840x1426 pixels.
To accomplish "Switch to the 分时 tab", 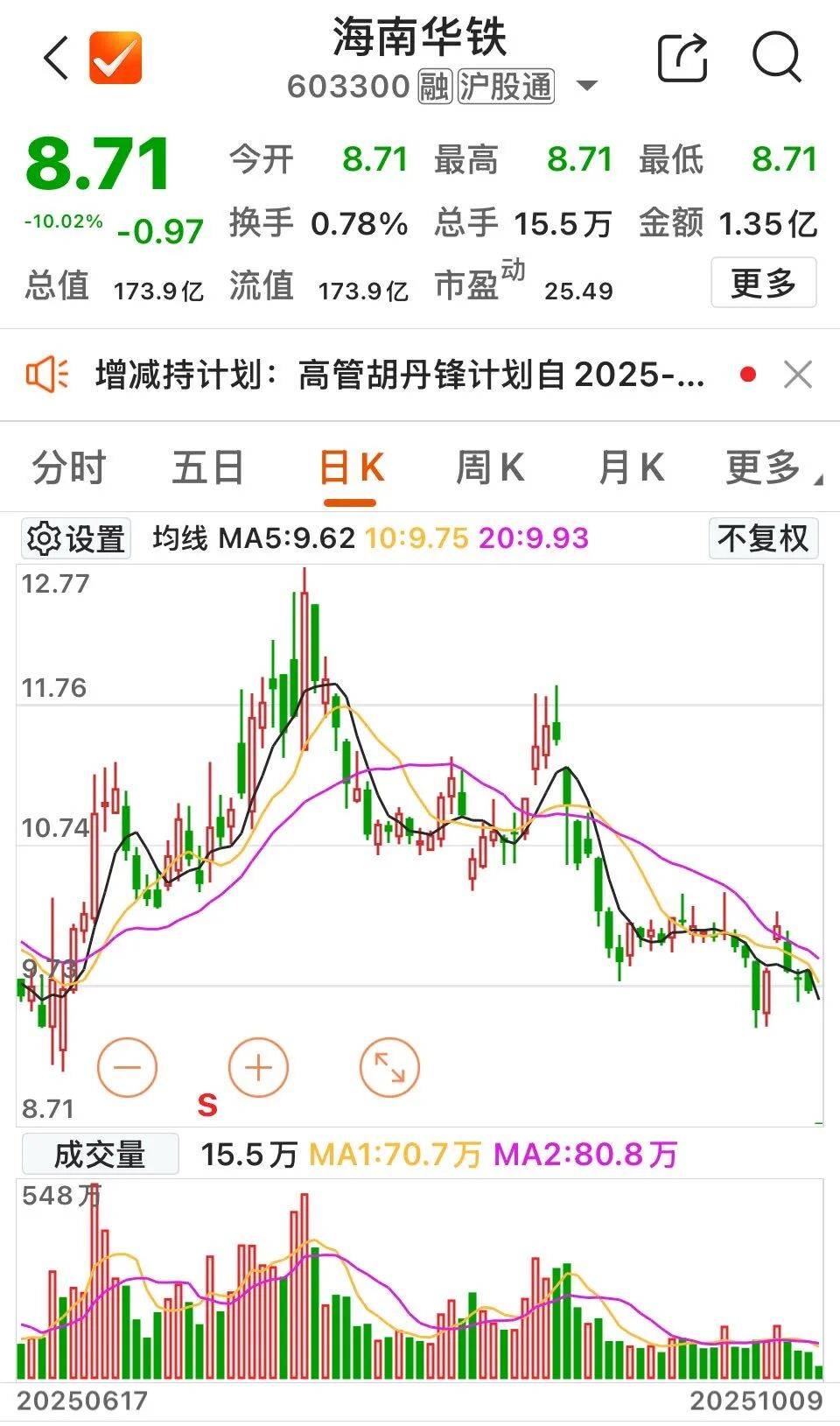I will (69, 467).
